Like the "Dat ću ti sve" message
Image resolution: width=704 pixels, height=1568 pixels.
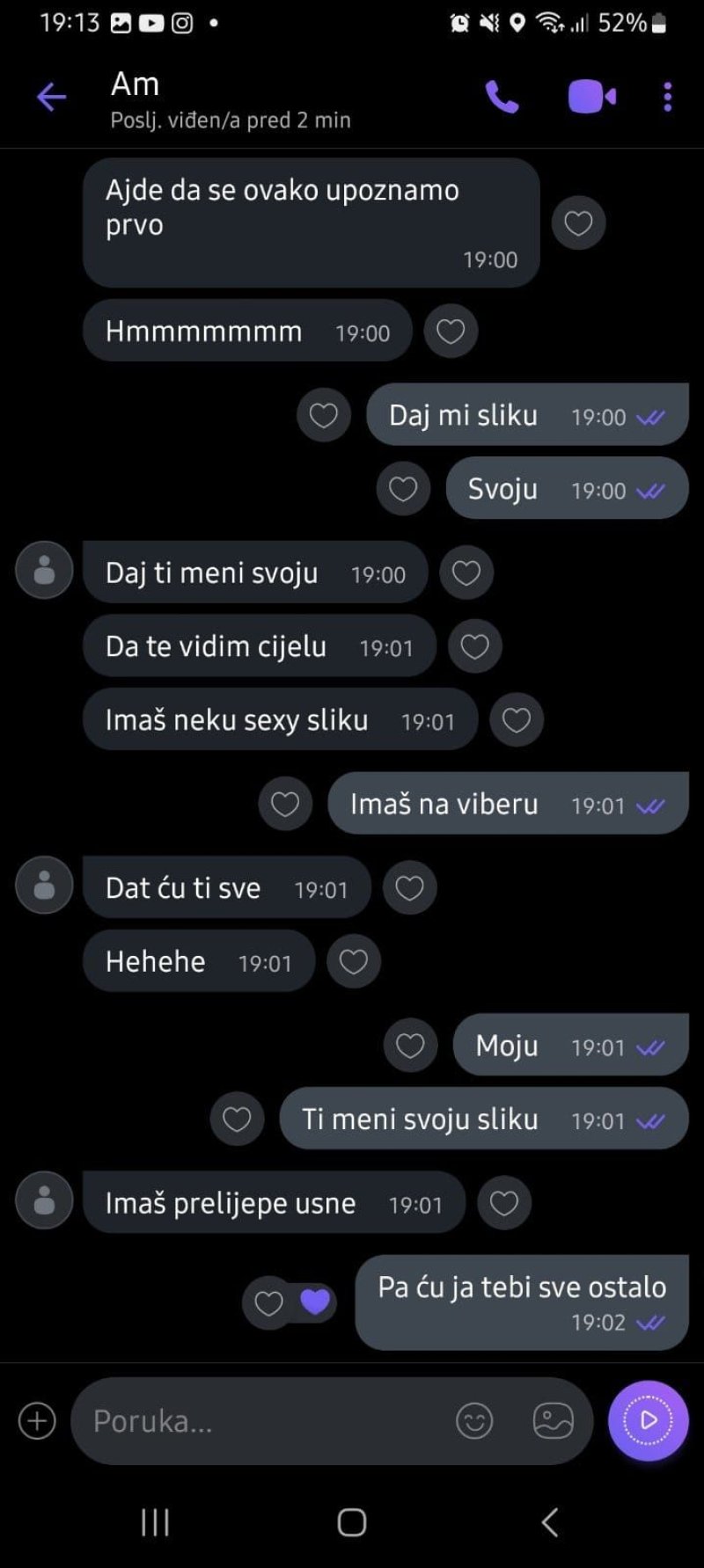tap(410, 888)
